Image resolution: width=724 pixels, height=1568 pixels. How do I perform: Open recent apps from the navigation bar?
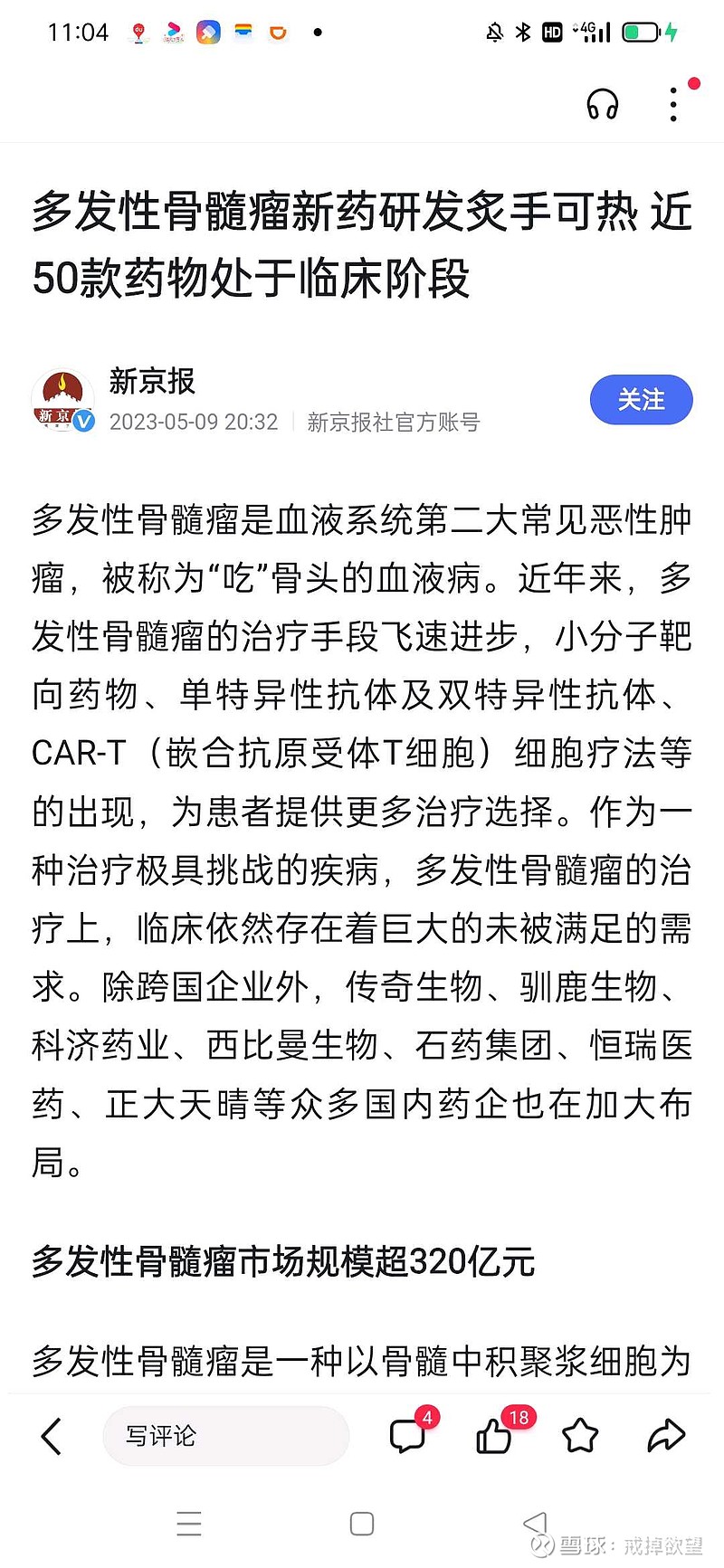pos(189,1524)
